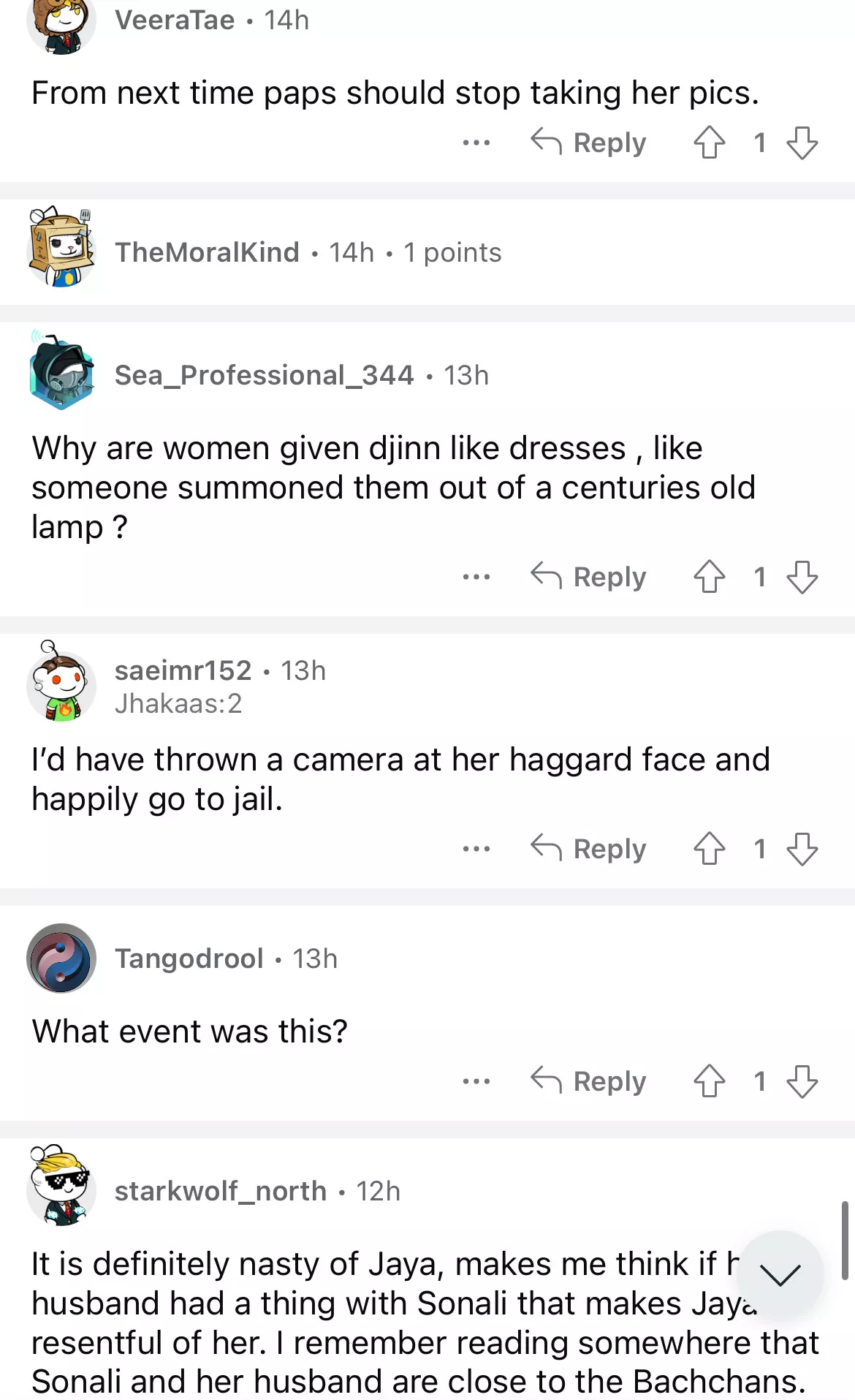Reply to Sea_Professional_344's djinn comment
Screen dimensions: 855x1400
(589, 577)
